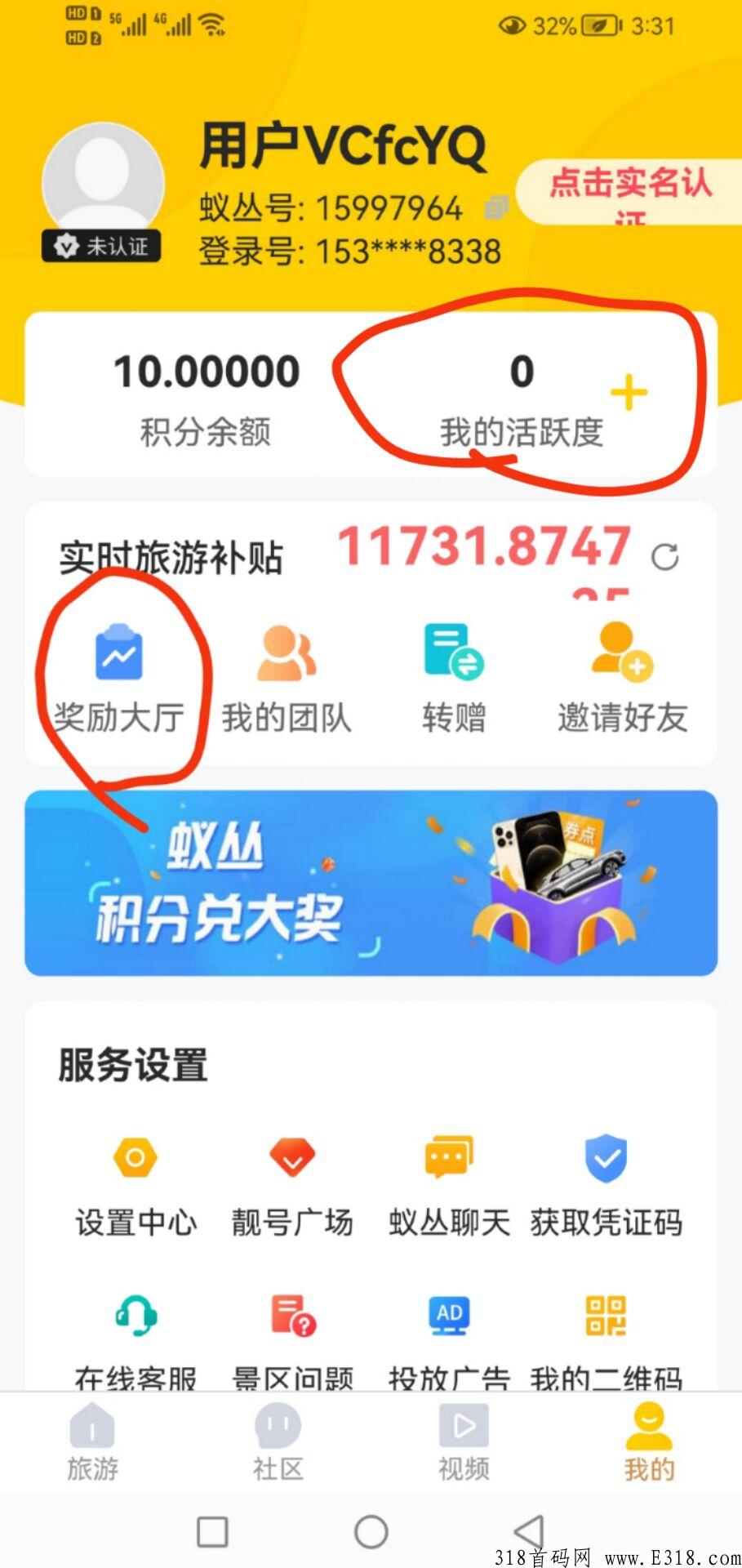This screenshot has width=742, height=1568.
Task: Refresh the 实时旅游补贴 amount
Action: [x=665, y=557]
